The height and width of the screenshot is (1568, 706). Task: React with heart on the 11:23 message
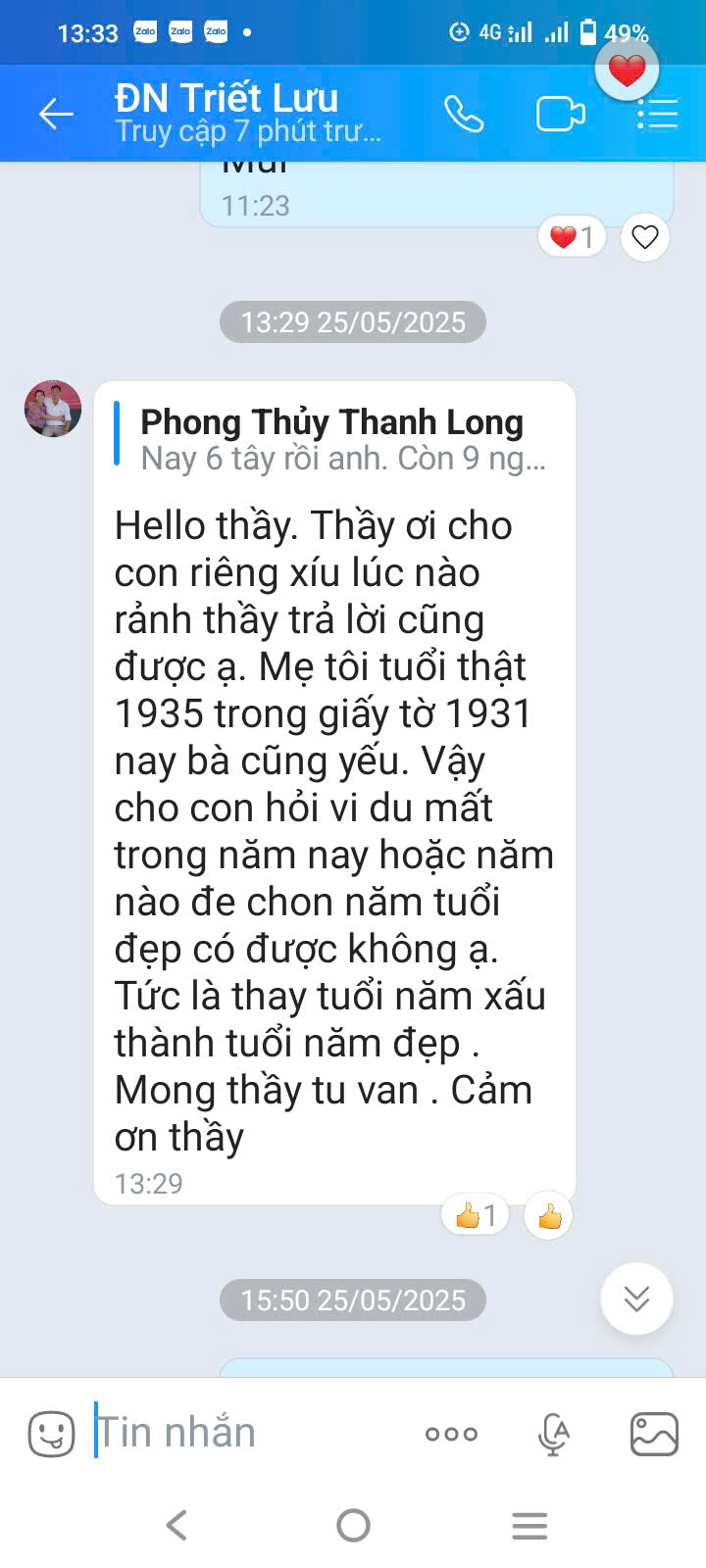[645, 237]
